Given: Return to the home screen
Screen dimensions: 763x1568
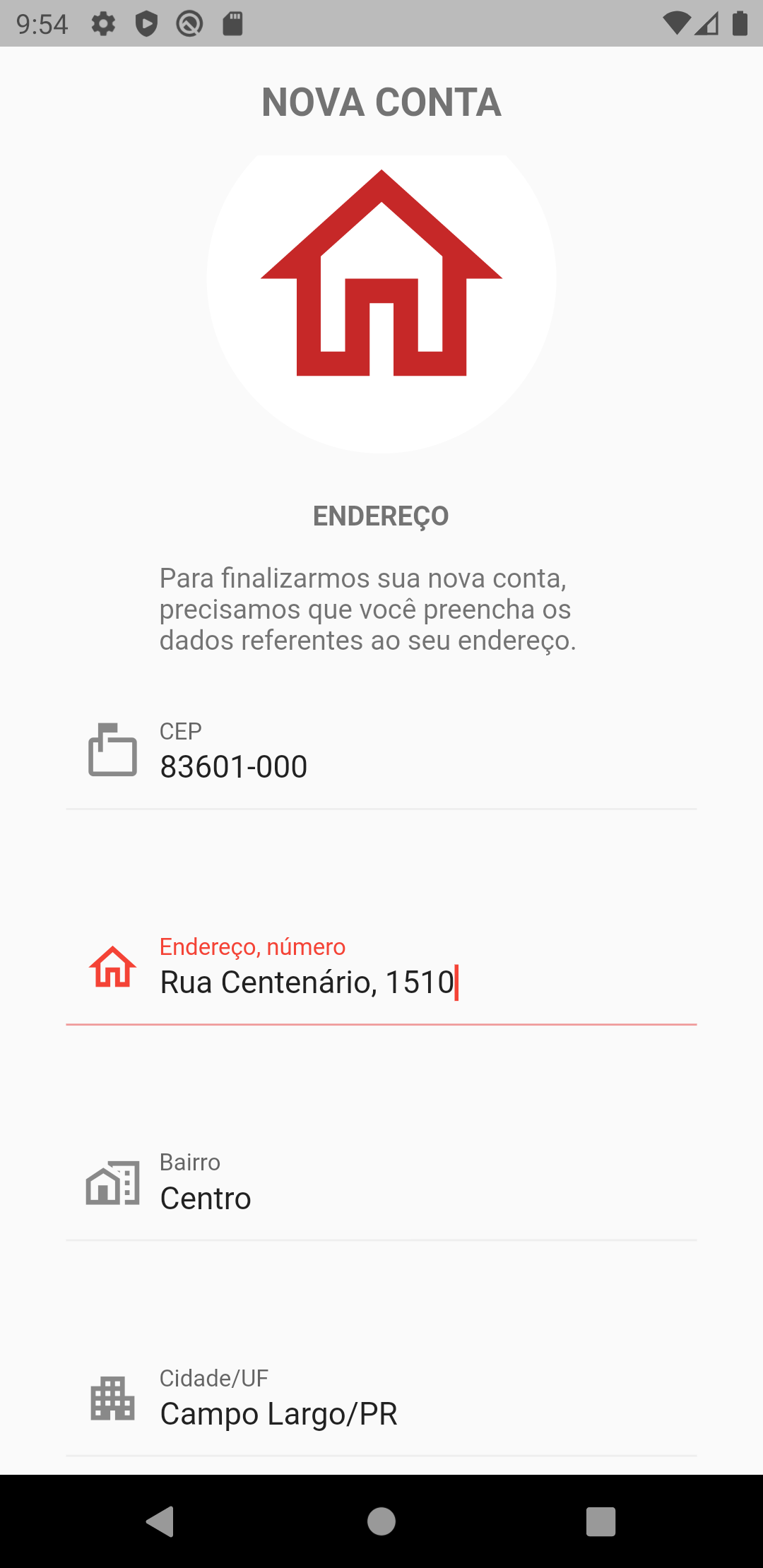Looking at the screenshot, I should (x=381, y=1521).
